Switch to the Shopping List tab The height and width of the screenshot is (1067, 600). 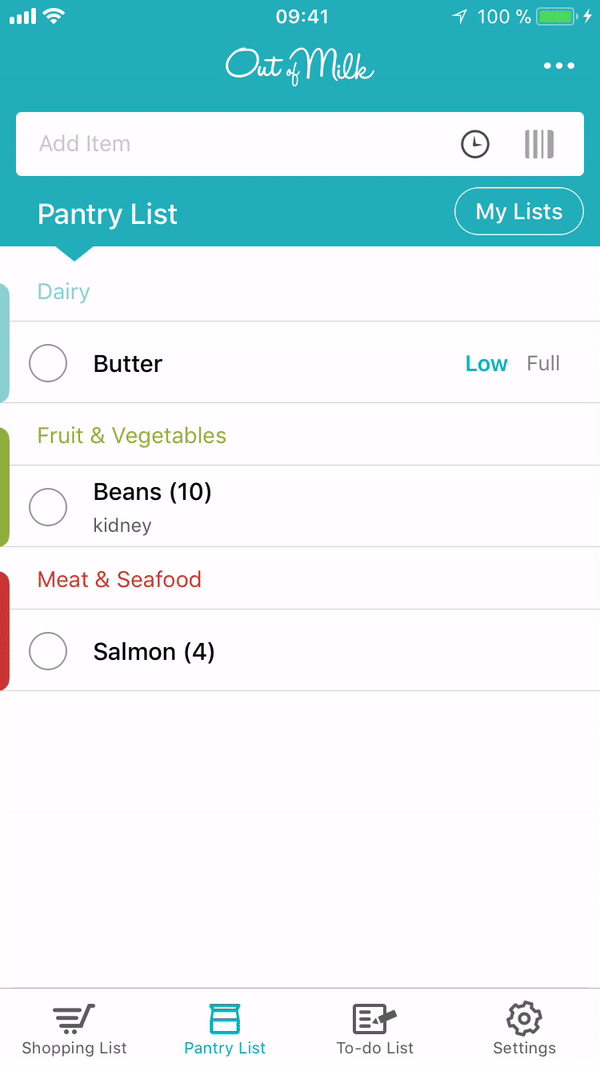(74, 1030)
